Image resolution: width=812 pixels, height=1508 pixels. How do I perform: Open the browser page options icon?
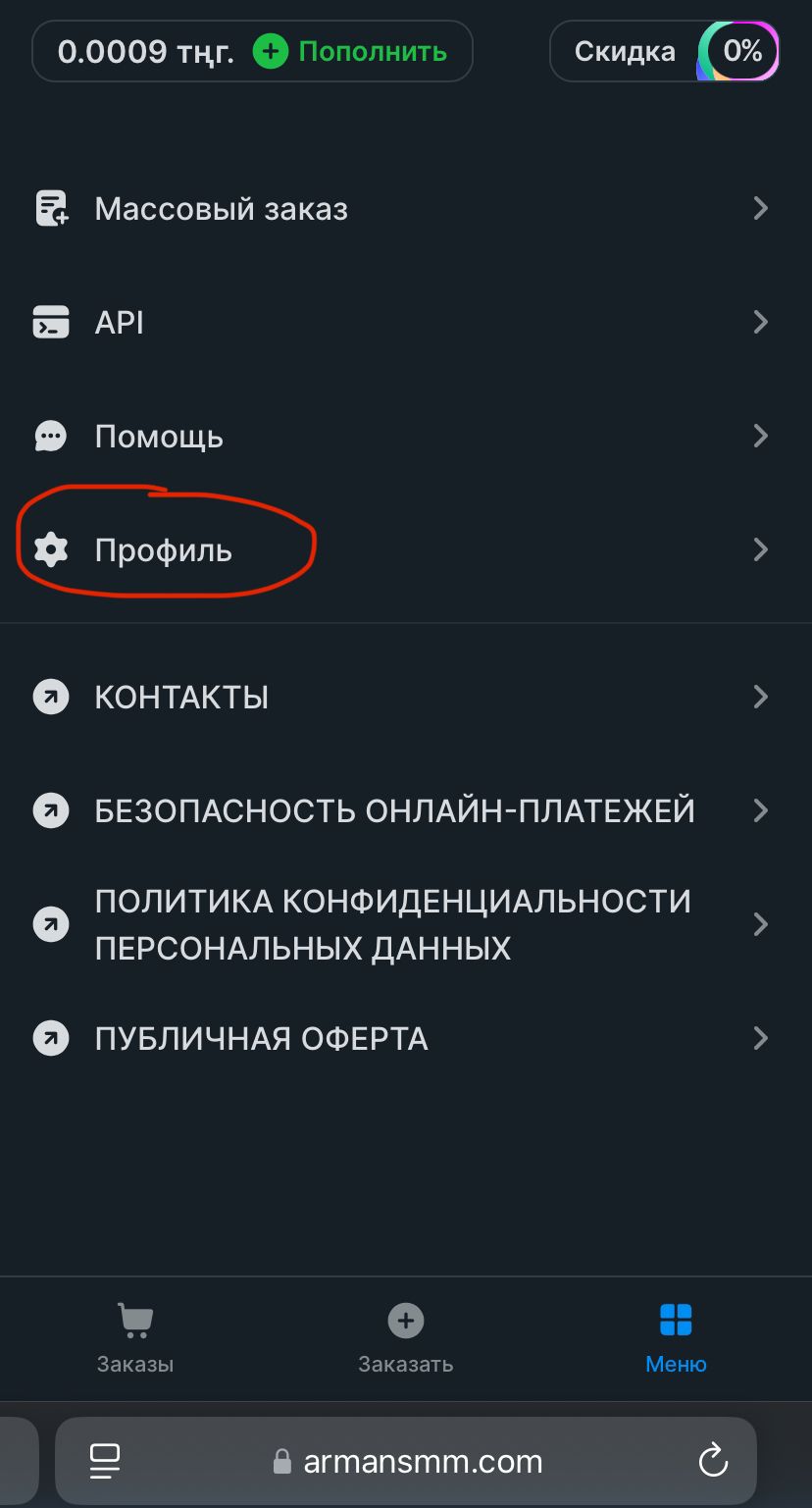tap(105, 1461)
